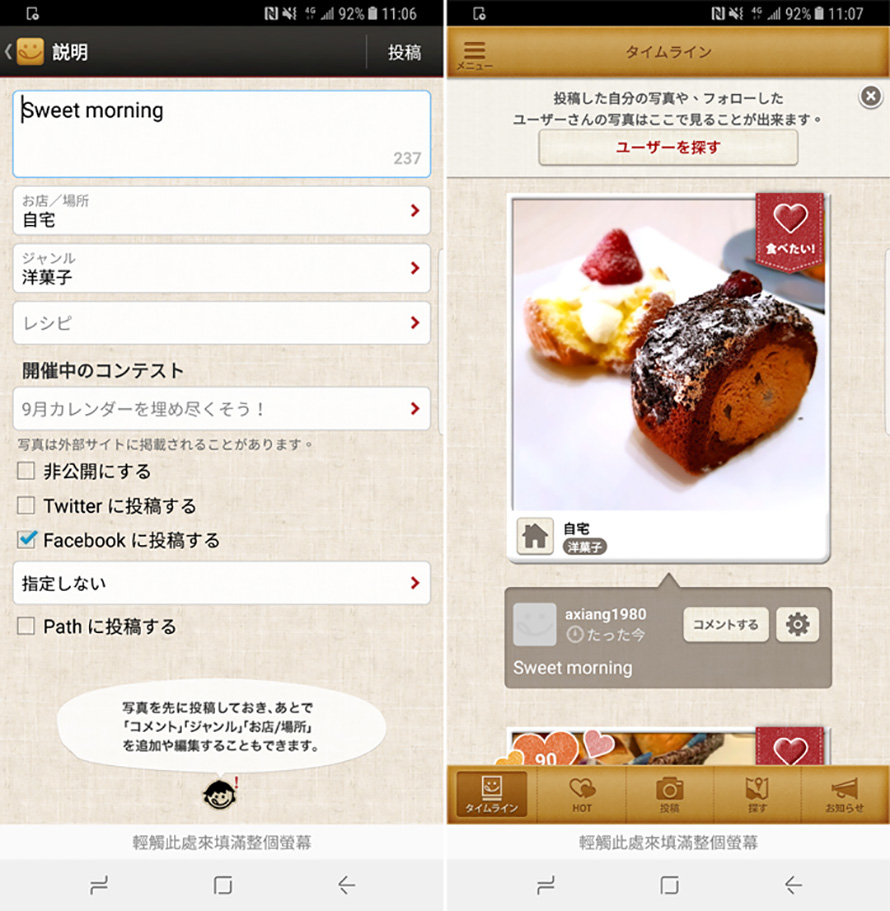Switch to the 探す tab
The width and height of the screenshot is (890, 911).
tap(757, 794)
